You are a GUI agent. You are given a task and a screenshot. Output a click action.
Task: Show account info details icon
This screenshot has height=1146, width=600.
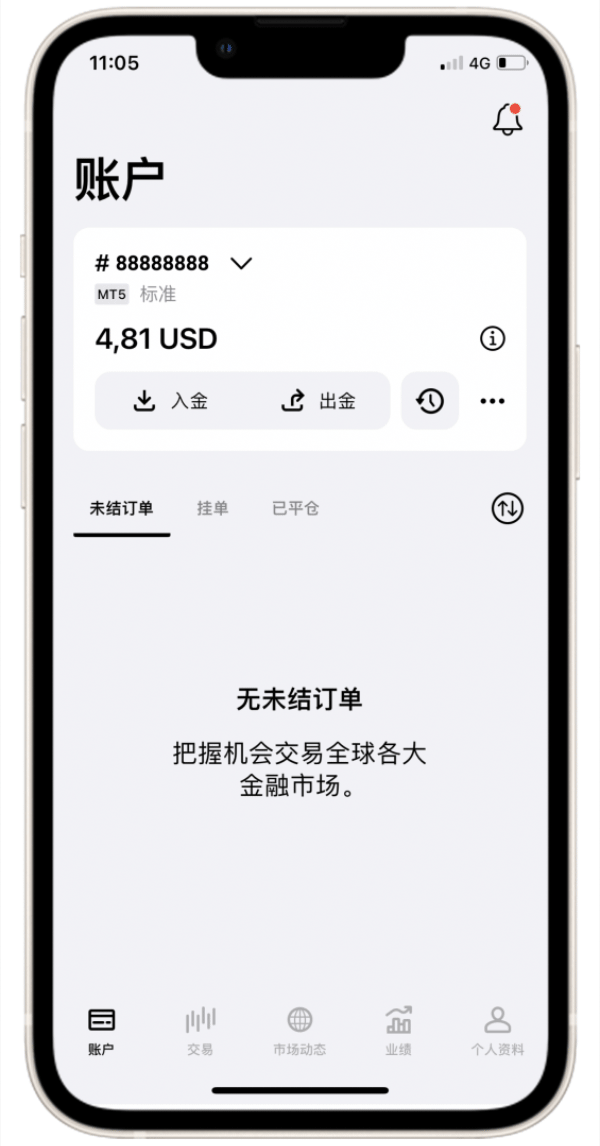[492, 339]
